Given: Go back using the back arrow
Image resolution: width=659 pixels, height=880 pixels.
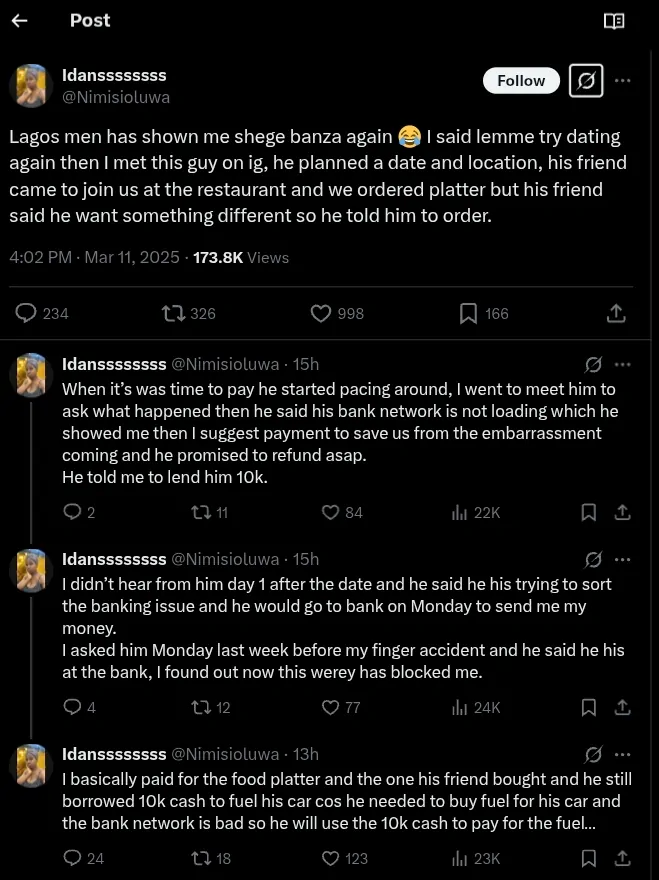Looking at the screenshot, I should pyautogui.click(x=20, y=21).
